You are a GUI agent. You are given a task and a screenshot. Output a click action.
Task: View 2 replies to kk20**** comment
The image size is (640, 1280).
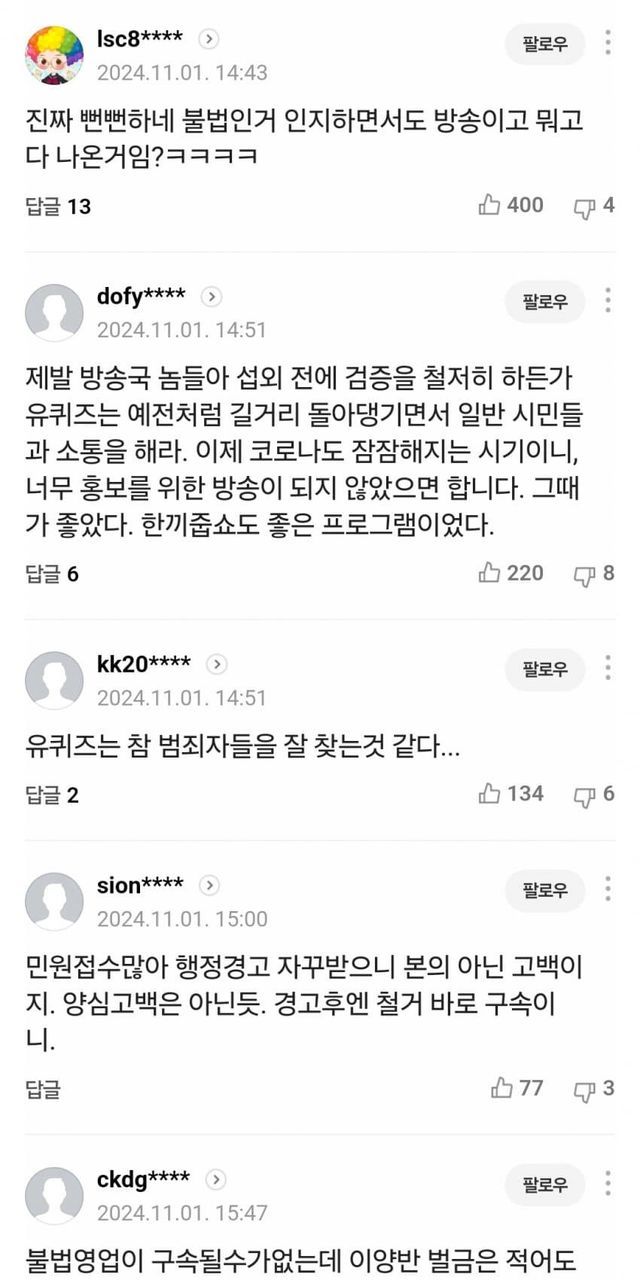coord(52,795)
